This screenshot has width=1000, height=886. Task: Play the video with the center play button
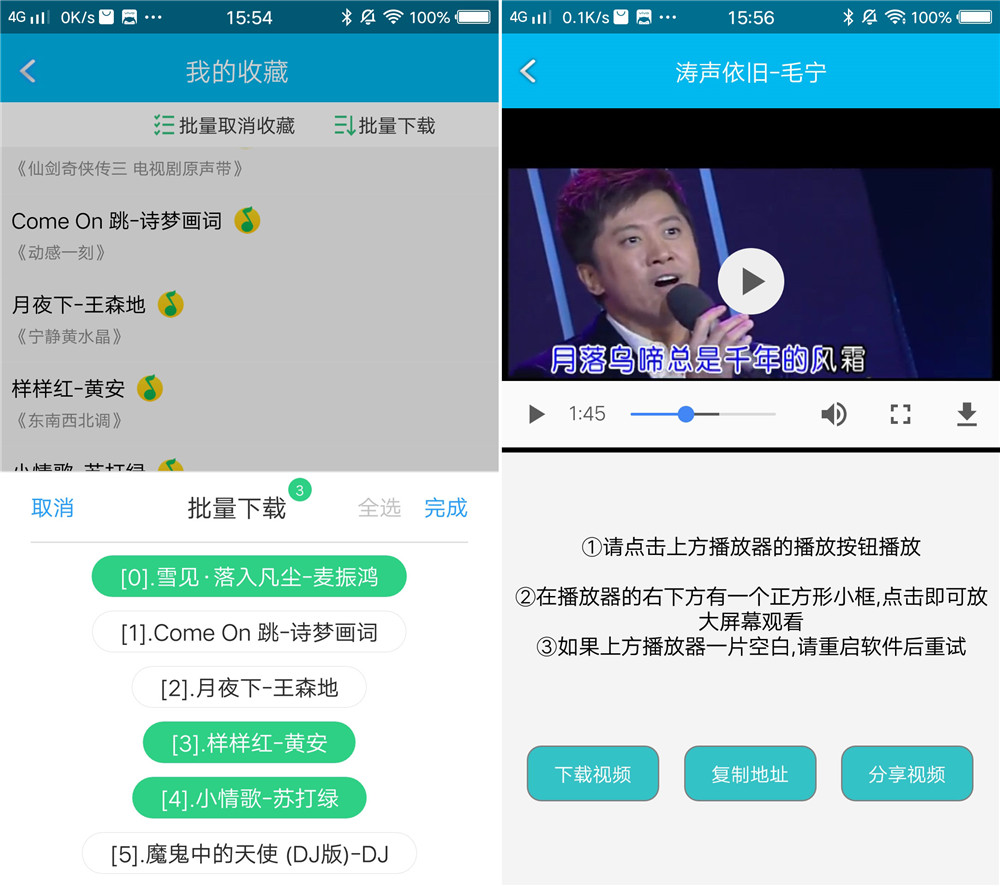(x=751, y=281)
